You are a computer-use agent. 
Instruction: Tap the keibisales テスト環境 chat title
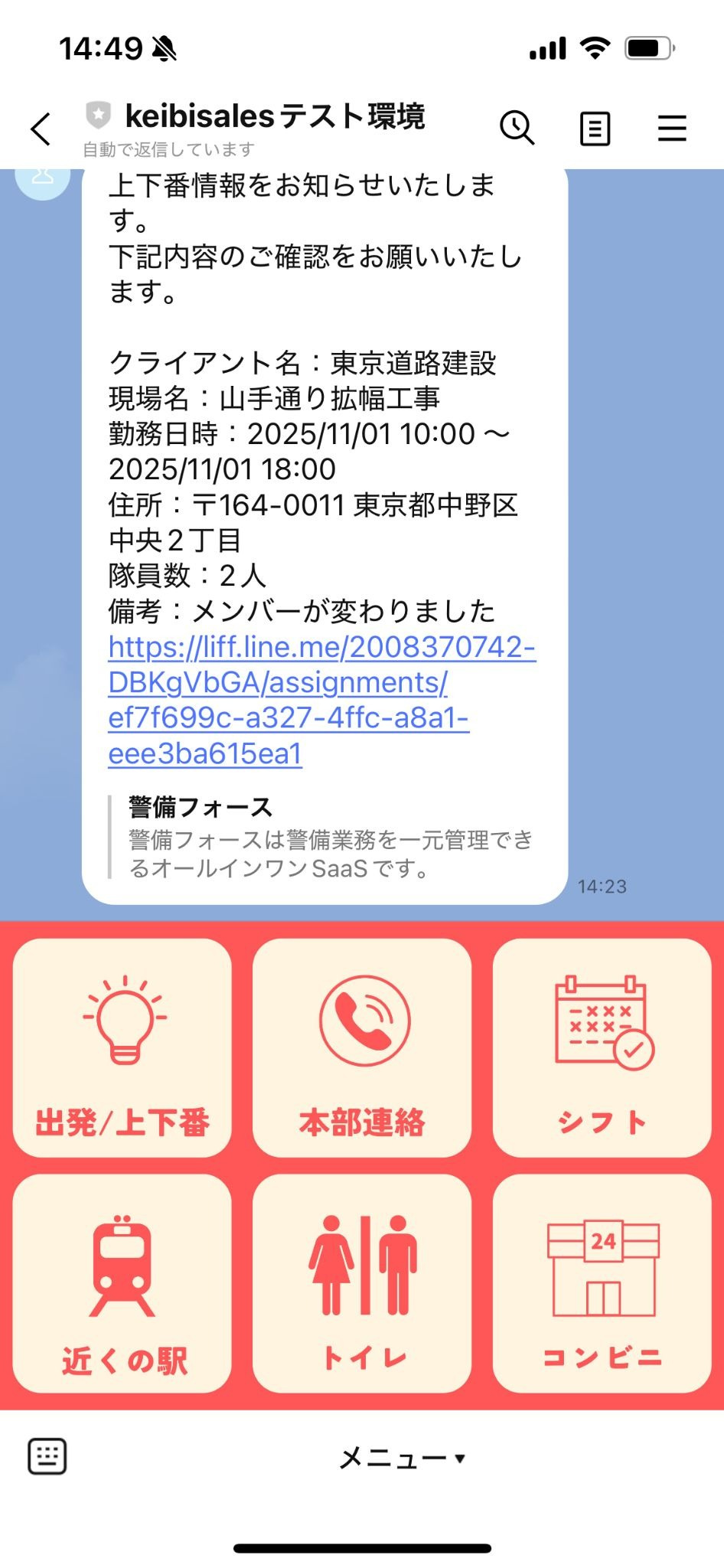tap(277, 116)
